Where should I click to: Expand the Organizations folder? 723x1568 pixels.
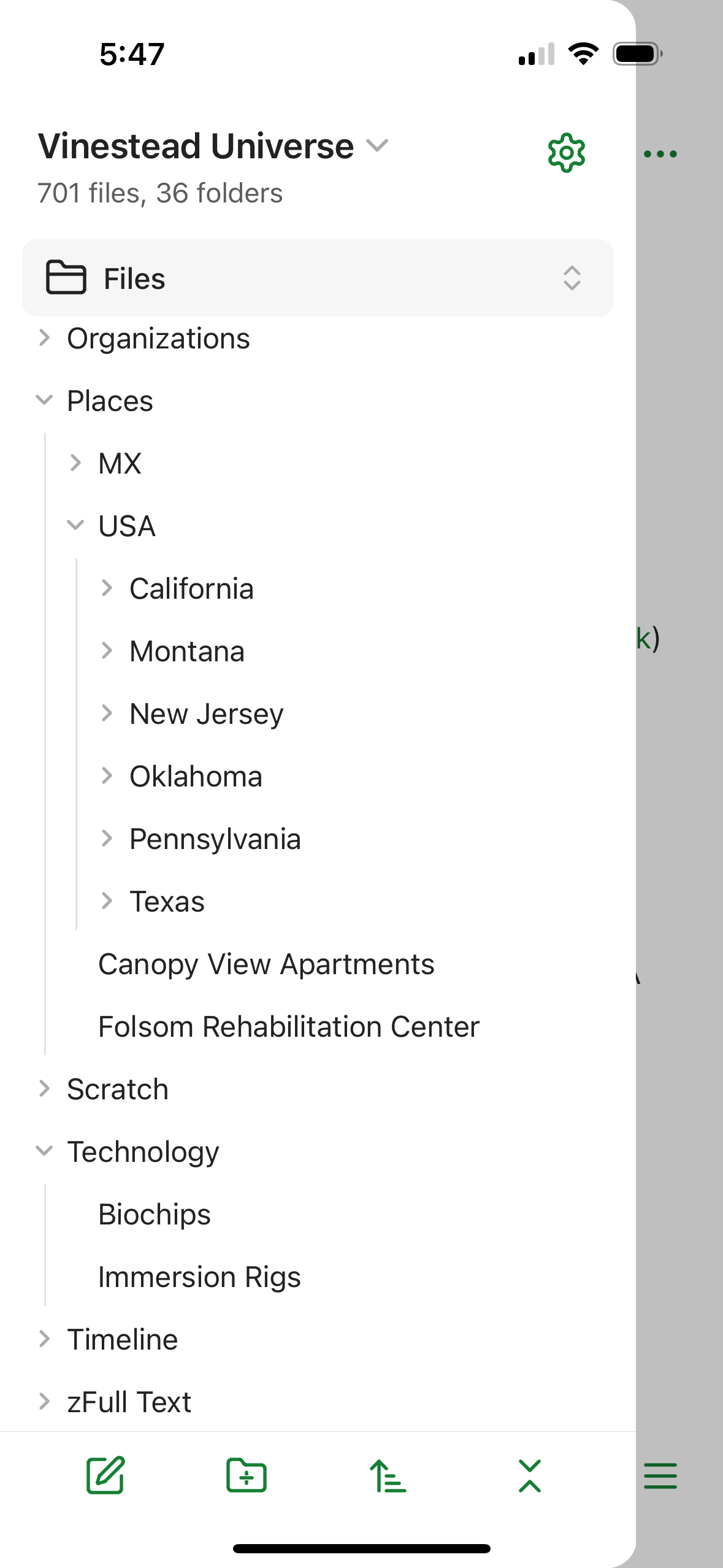coord(158,338)
